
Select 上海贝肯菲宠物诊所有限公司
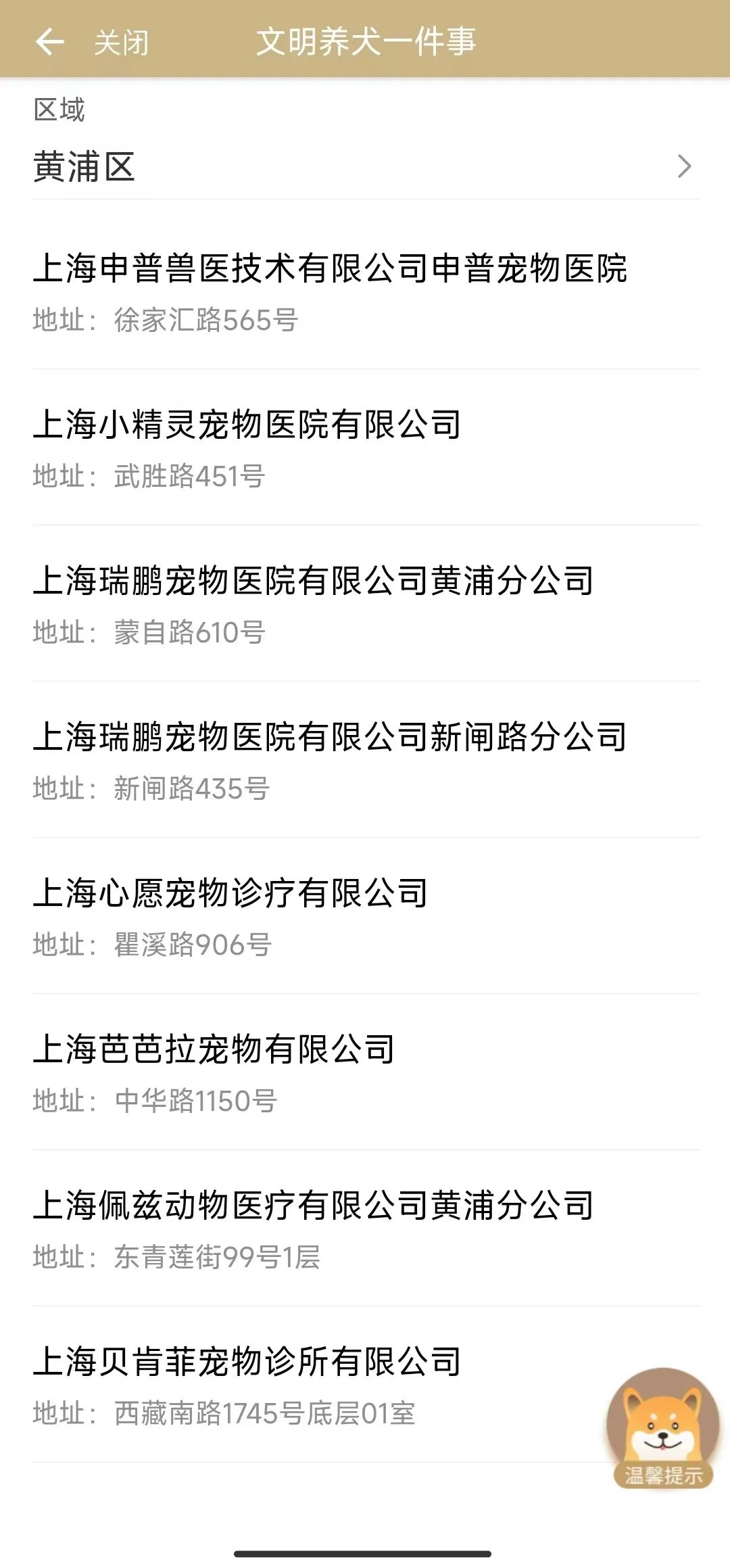(x=247, y=1385)
